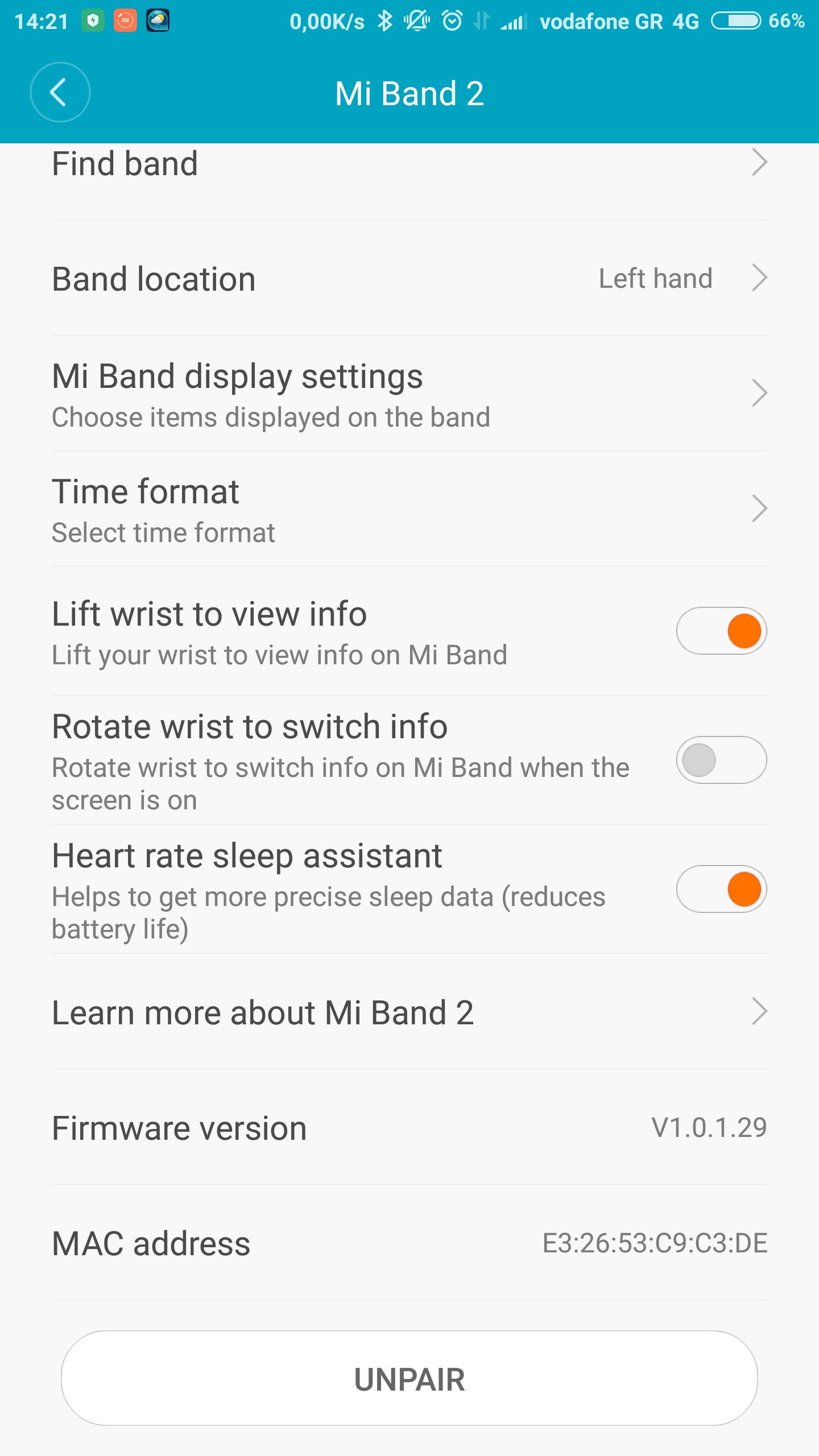Open Find band option

[x=409, y=165]
